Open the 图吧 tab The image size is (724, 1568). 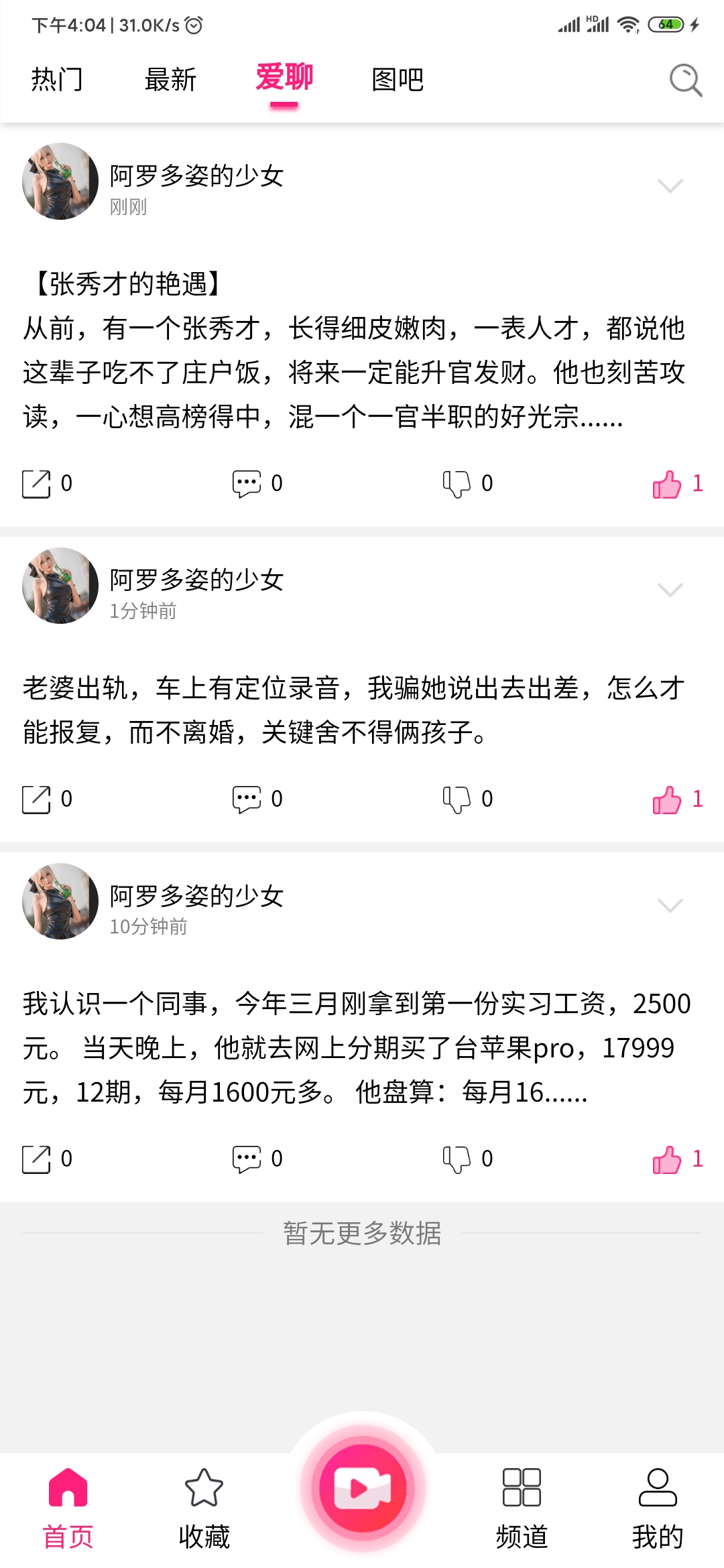(398, 80)
